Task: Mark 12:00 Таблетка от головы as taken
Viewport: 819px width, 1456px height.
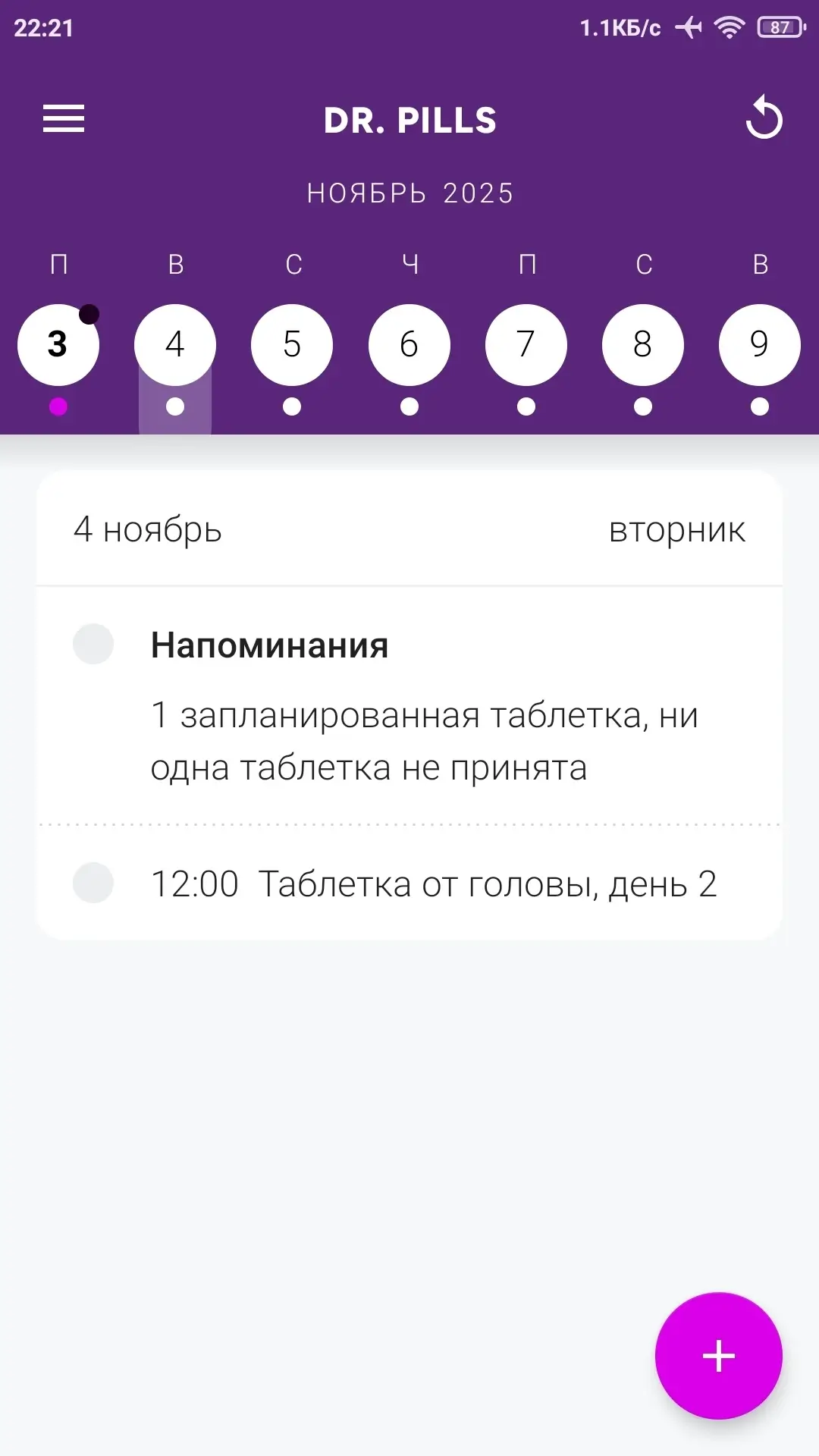Action: pos(93,883)
